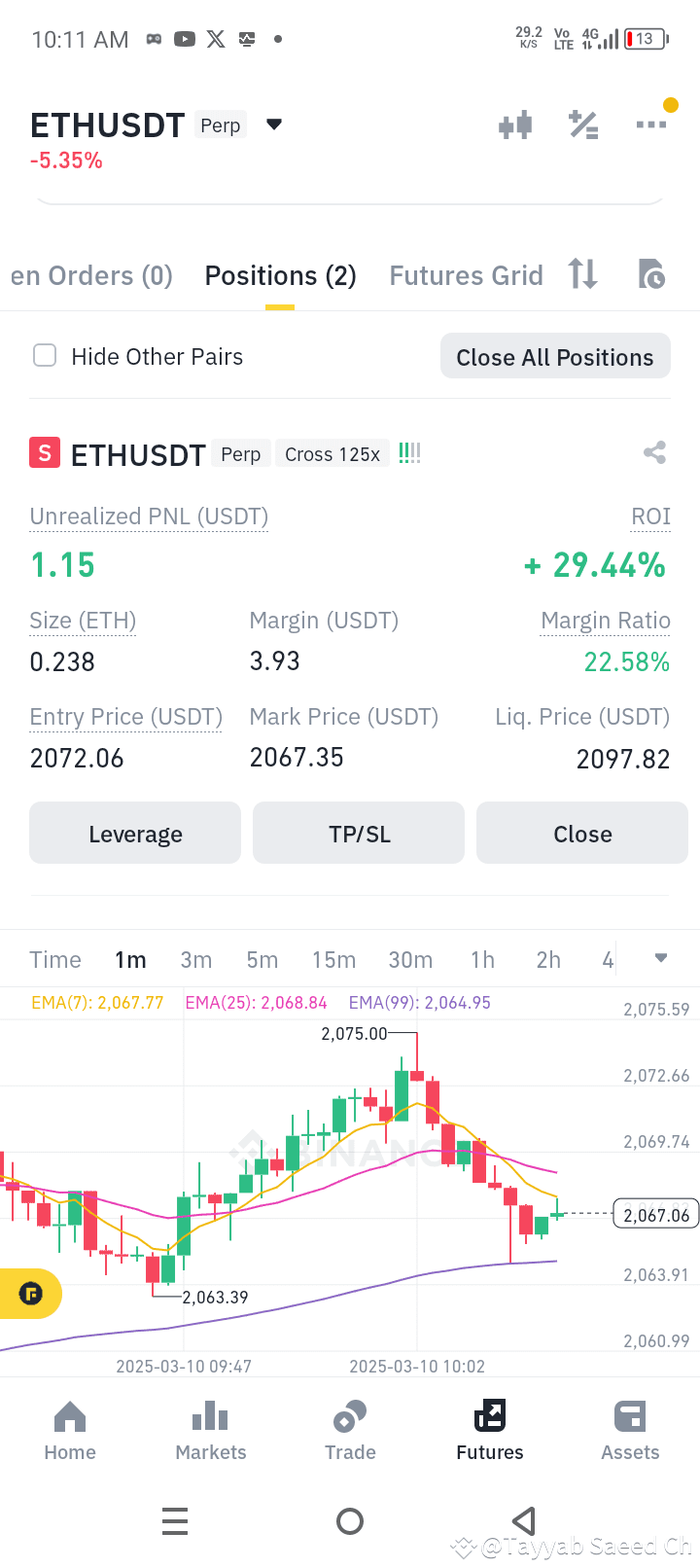Select the 15m chart interval

[333, 960]
